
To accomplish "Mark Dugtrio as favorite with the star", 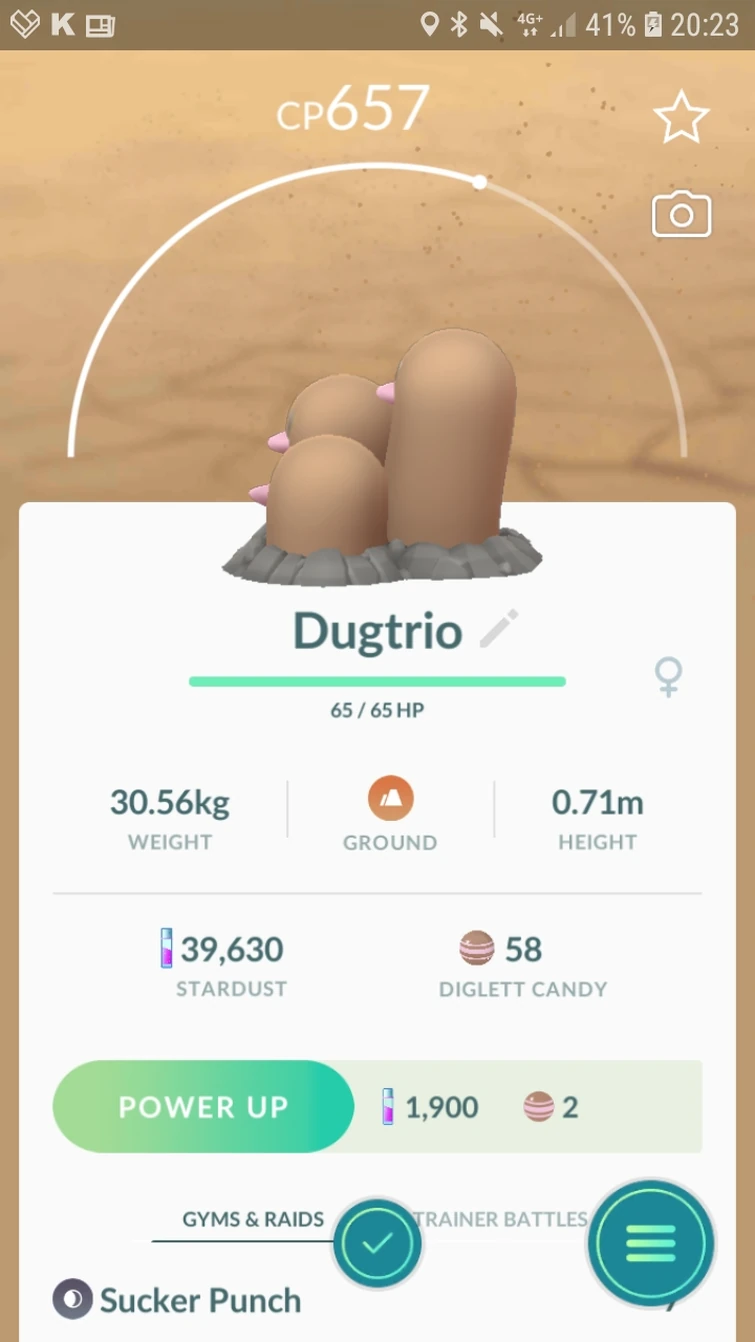I will pos(681,118).
